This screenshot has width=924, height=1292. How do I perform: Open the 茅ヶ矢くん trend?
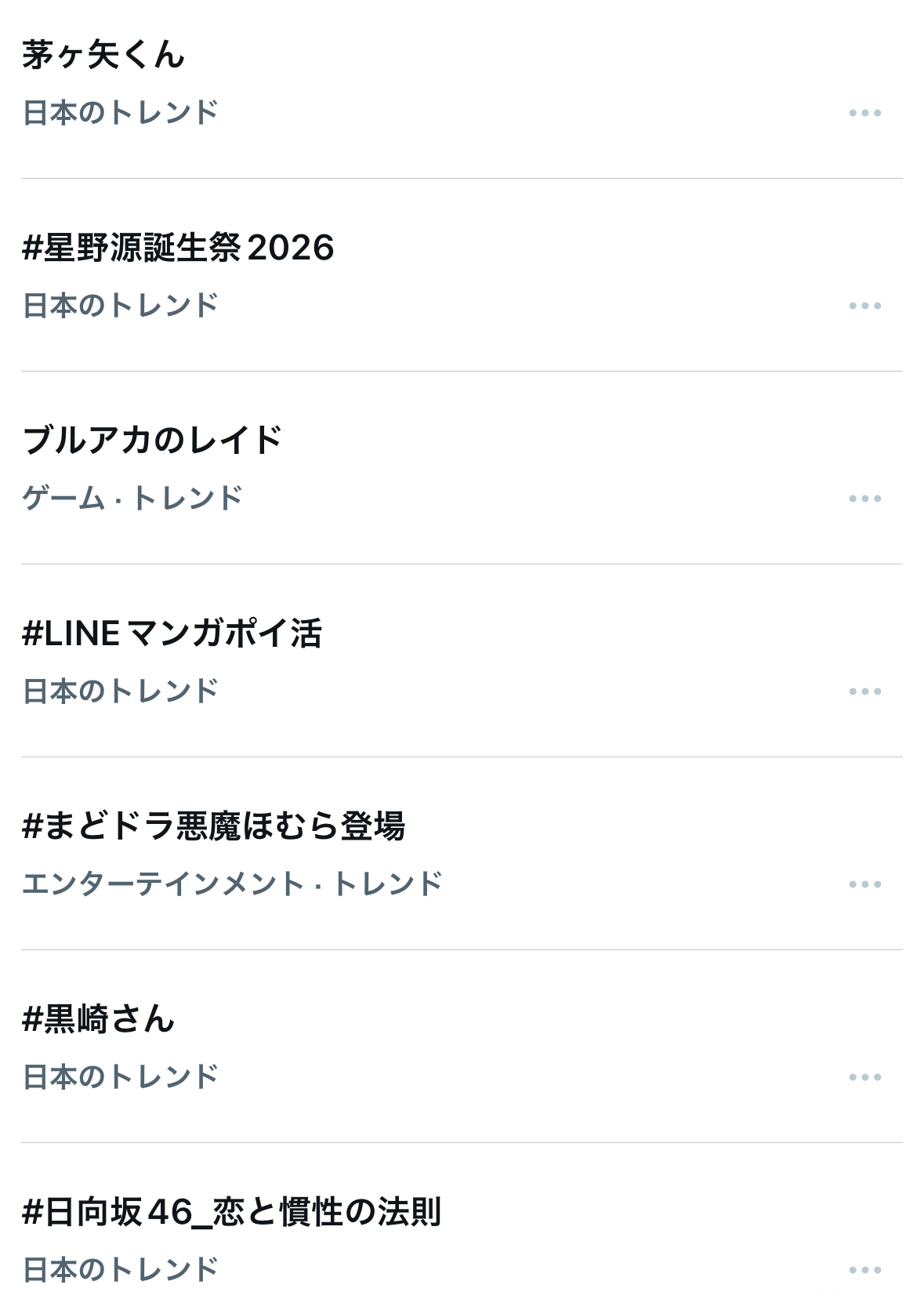[x=103, y=56]
